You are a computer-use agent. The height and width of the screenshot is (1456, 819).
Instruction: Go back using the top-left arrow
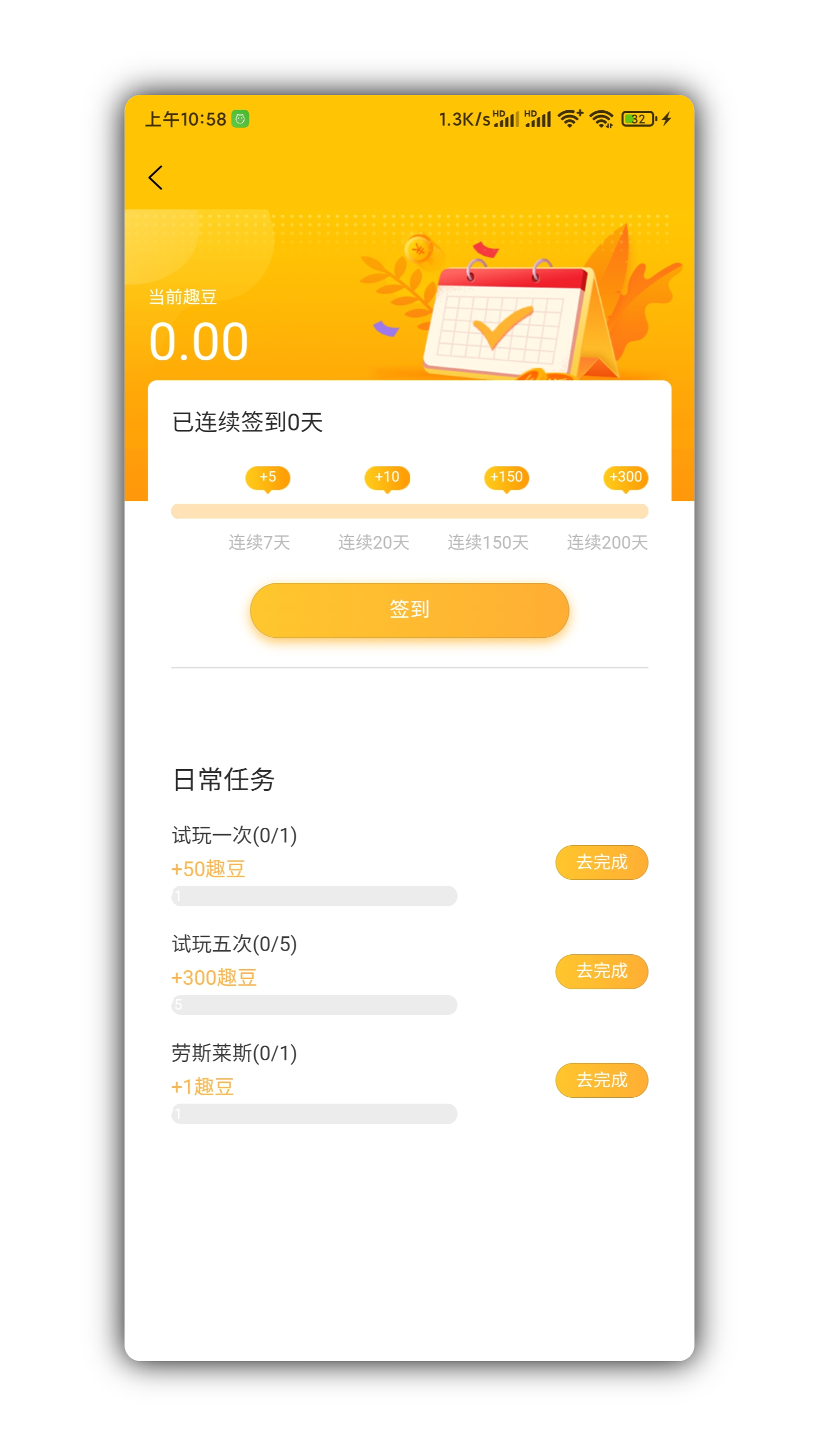point(156,177)
